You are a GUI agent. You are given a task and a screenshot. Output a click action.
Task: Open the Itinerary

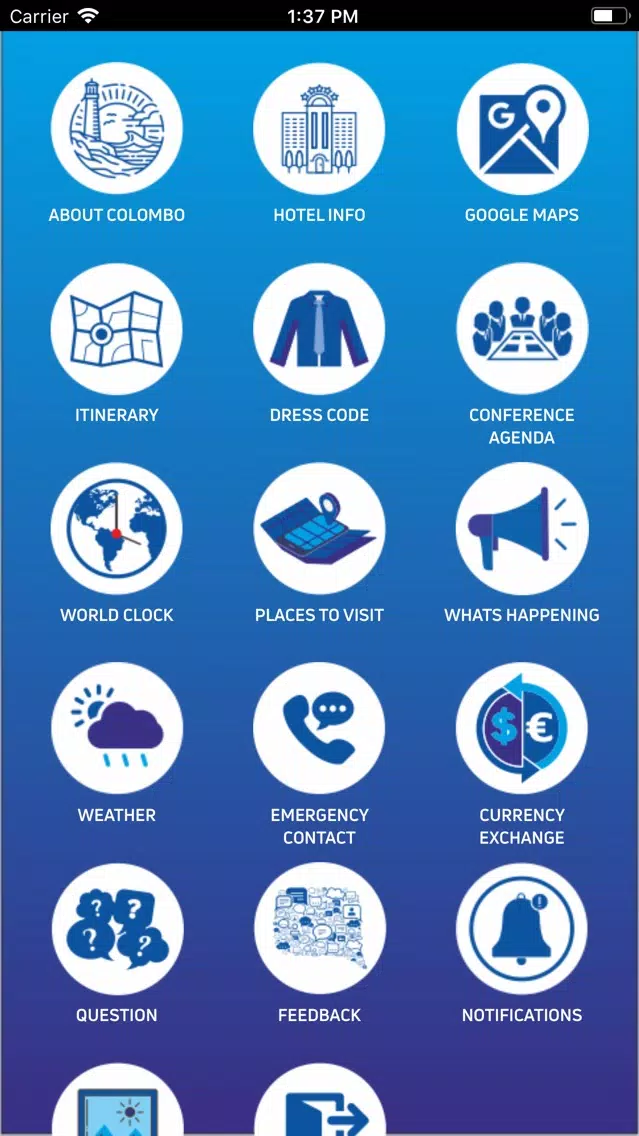[117, 329]
